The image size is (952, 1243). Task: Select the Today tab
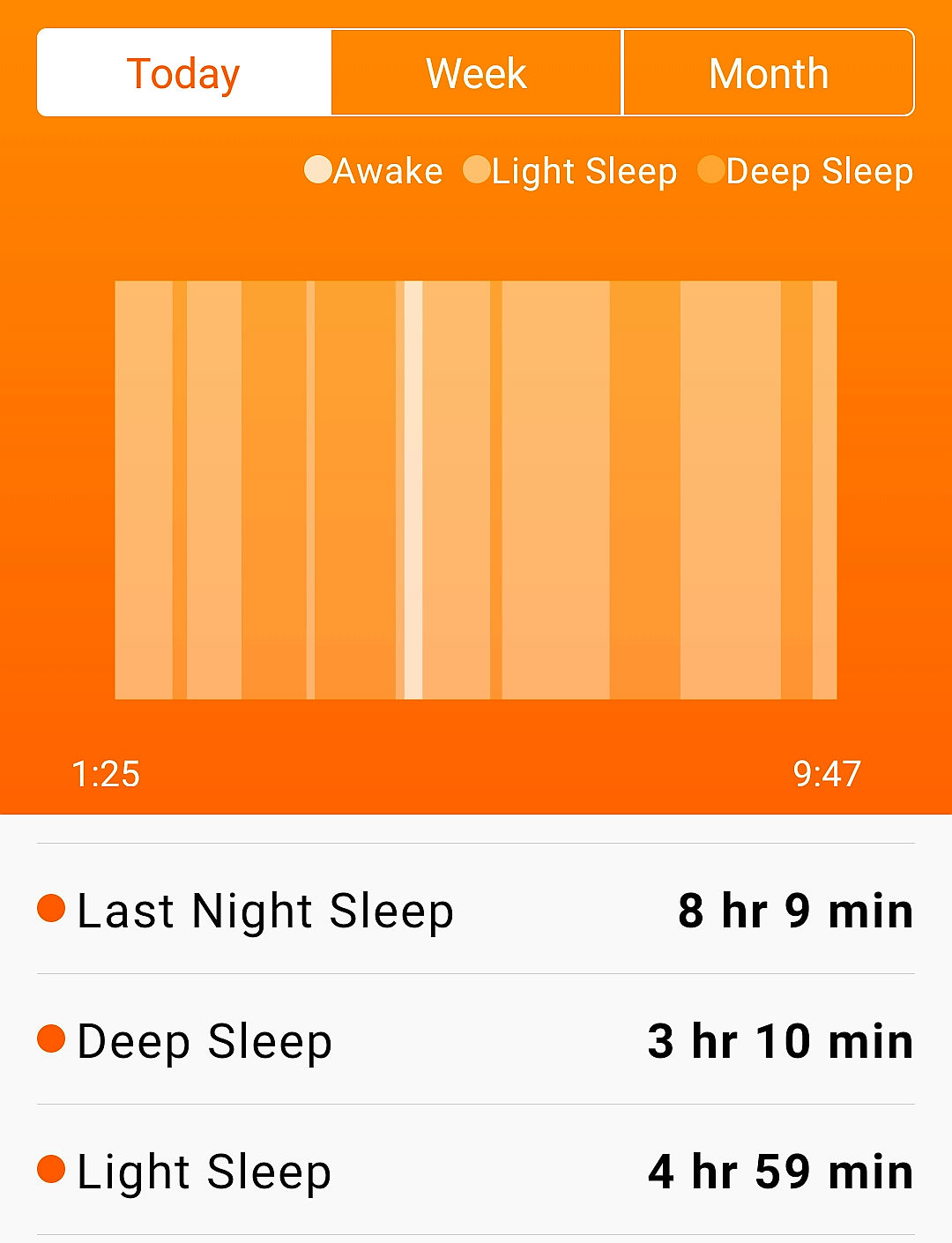pyautogui.click(x=183, y=73)
